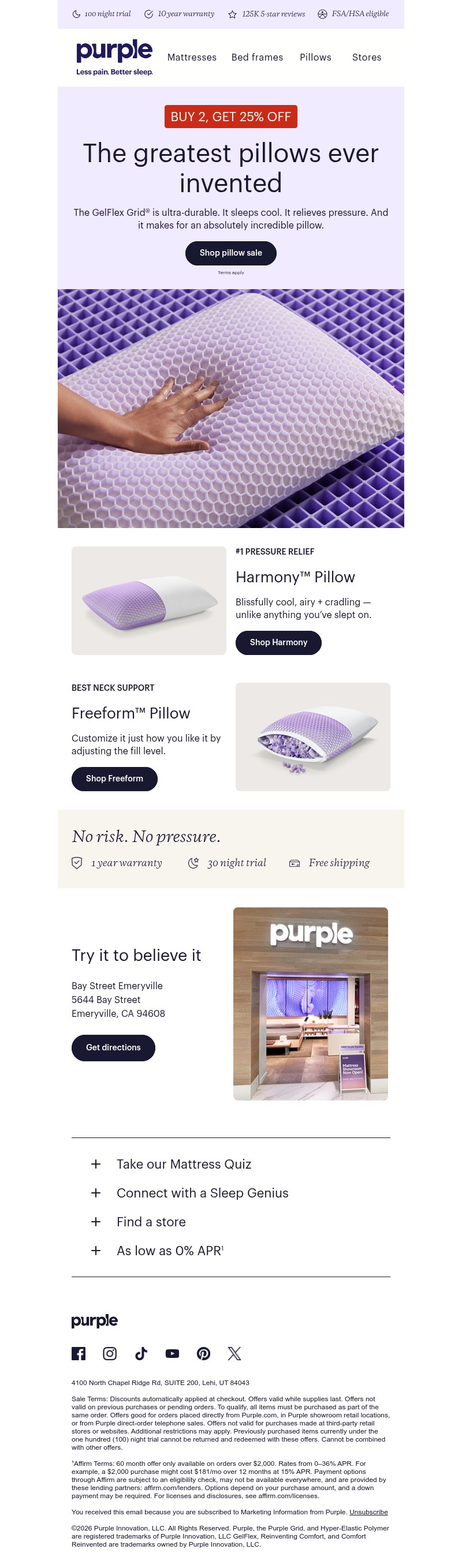Tap Shop pillow sale button
The image size is (462, 1568).
[230, 253]
